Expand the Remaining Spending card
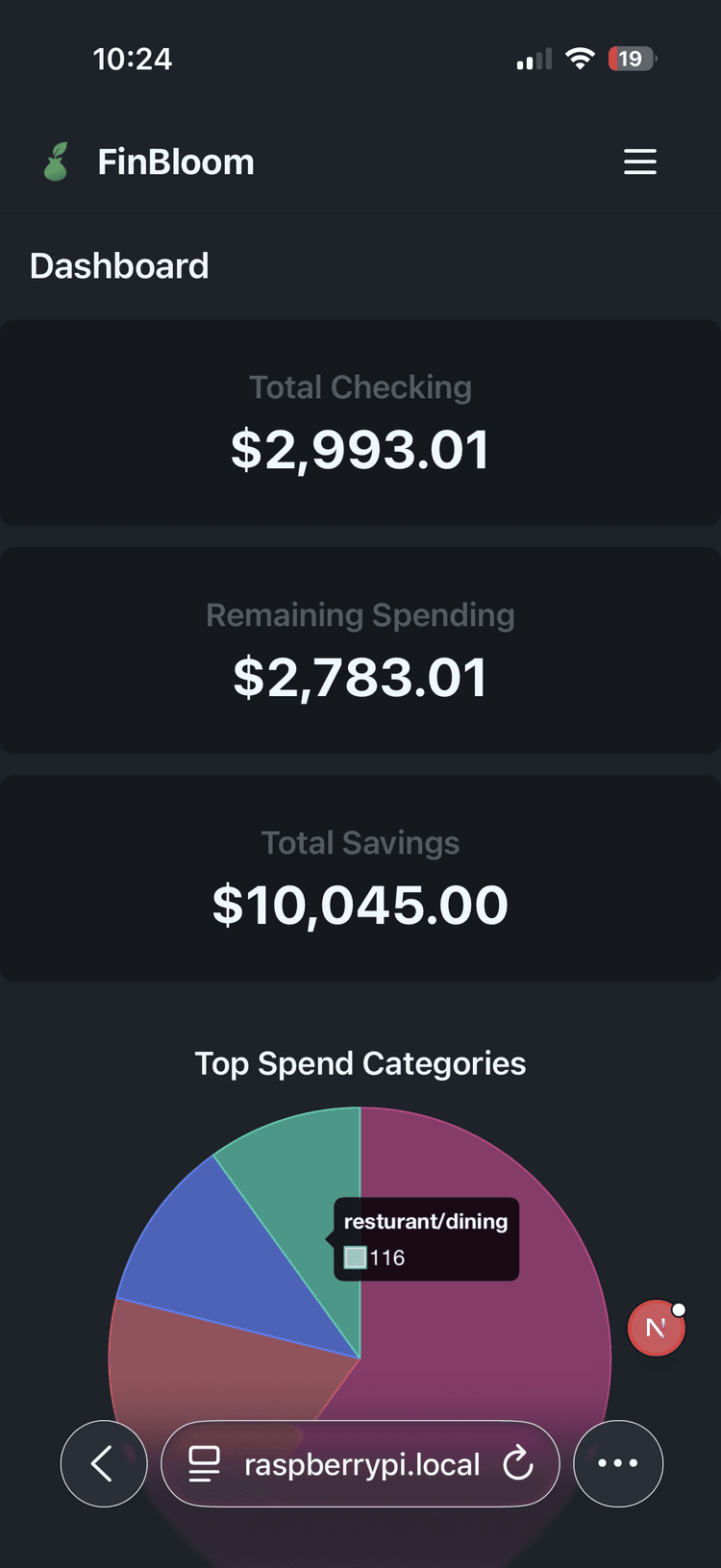721x1568 pixels. click(360, 649)
